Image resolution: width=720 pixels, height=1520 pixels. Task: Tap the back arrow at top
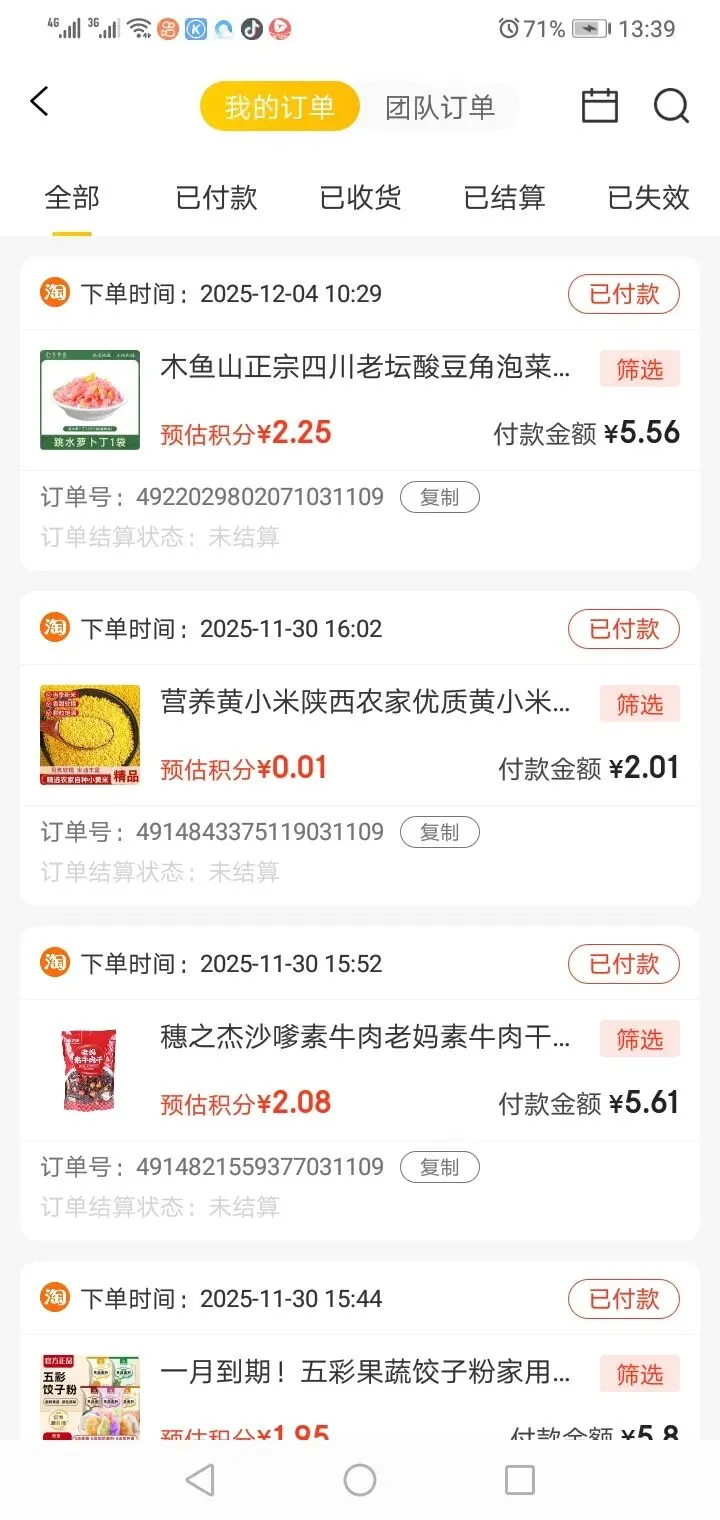pyautogui.click(x=40, y=102)
